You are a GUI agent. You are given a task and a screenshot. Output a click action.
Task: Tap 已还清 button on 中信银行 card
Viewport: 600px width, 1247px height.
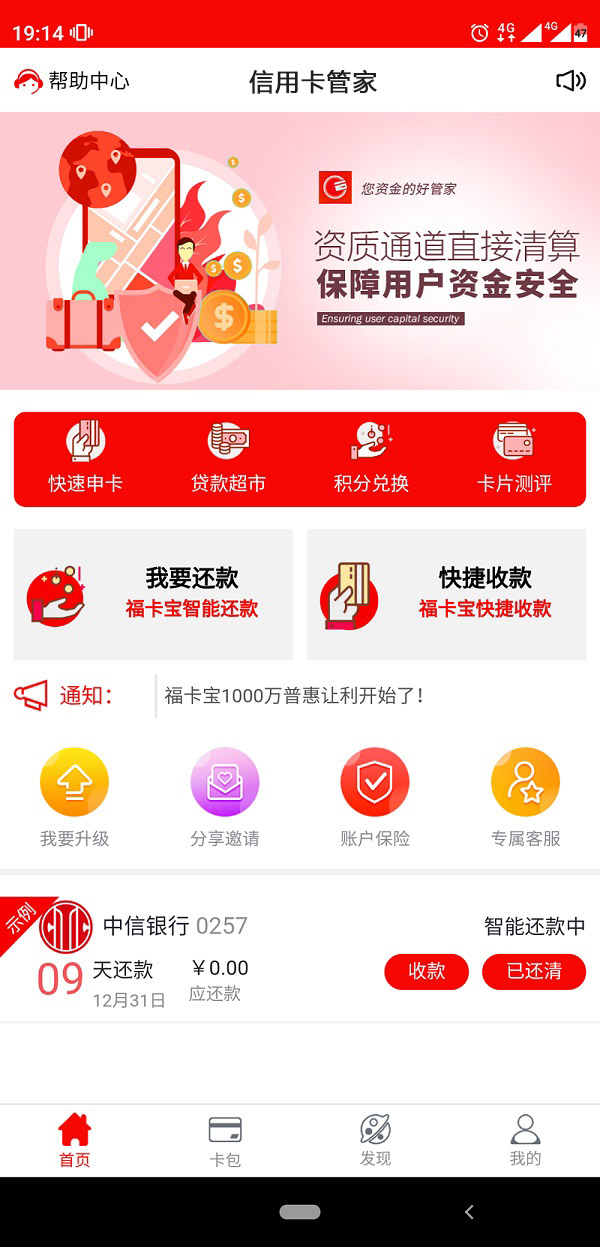533,971
